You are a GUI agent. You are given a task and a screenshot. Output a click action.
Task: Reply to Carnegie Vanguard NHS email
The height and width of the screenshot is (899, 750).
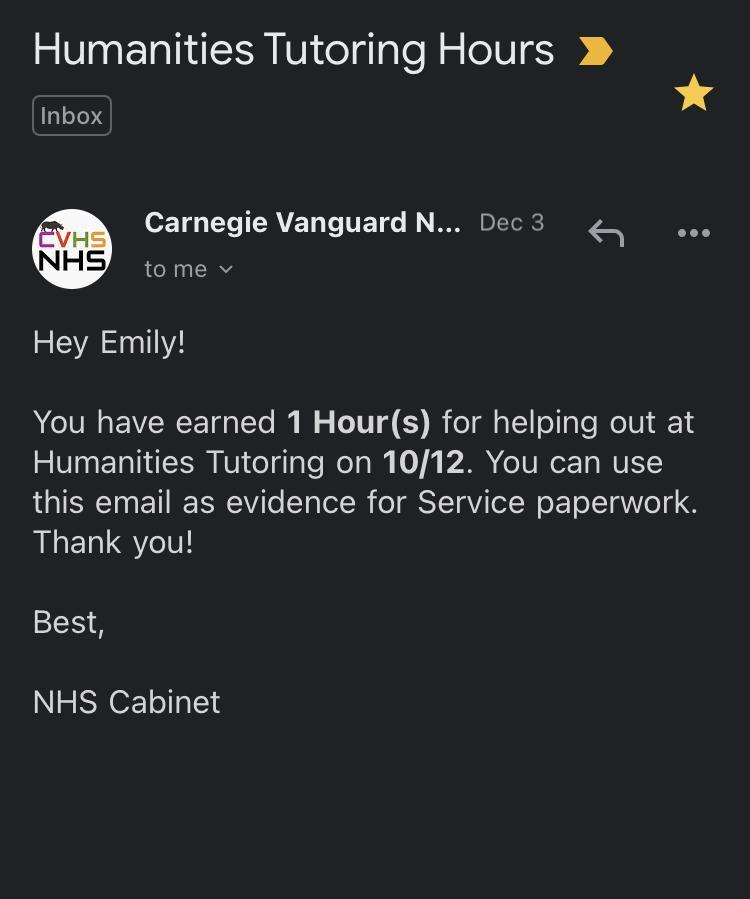606,233
